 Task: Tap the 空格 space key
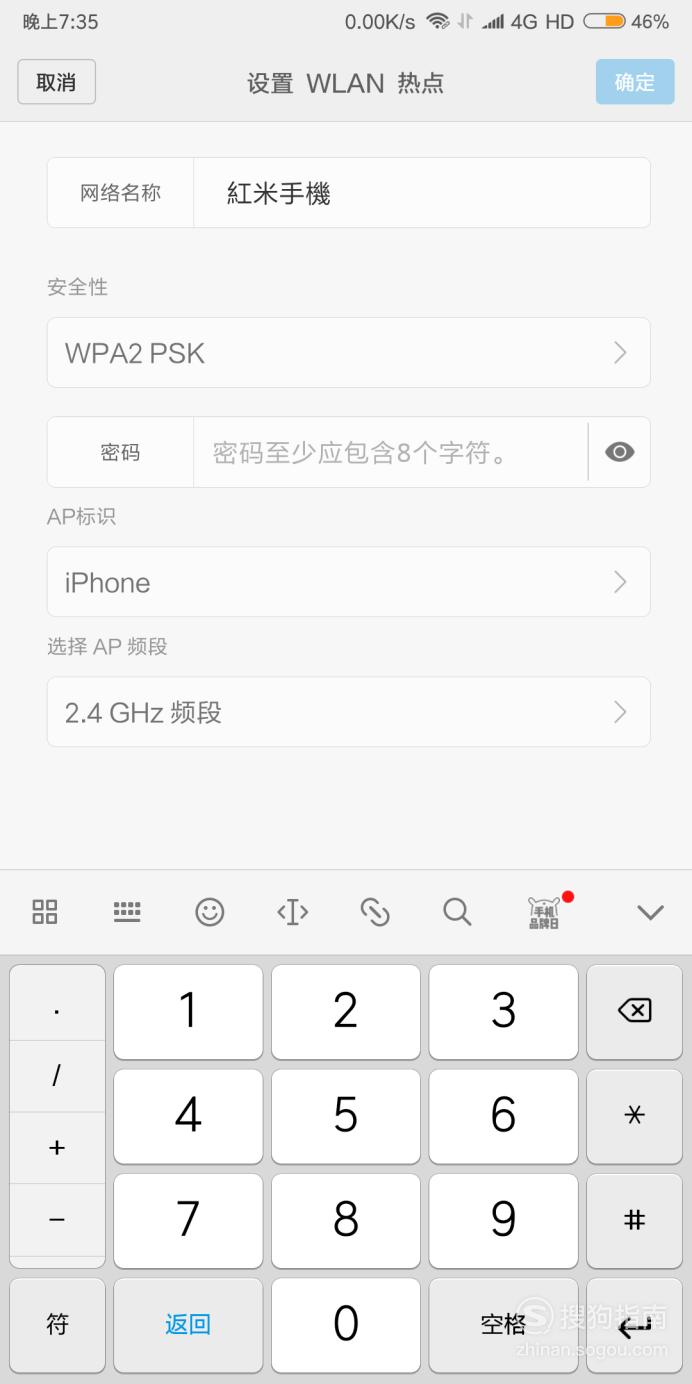tap(503, 1324)
